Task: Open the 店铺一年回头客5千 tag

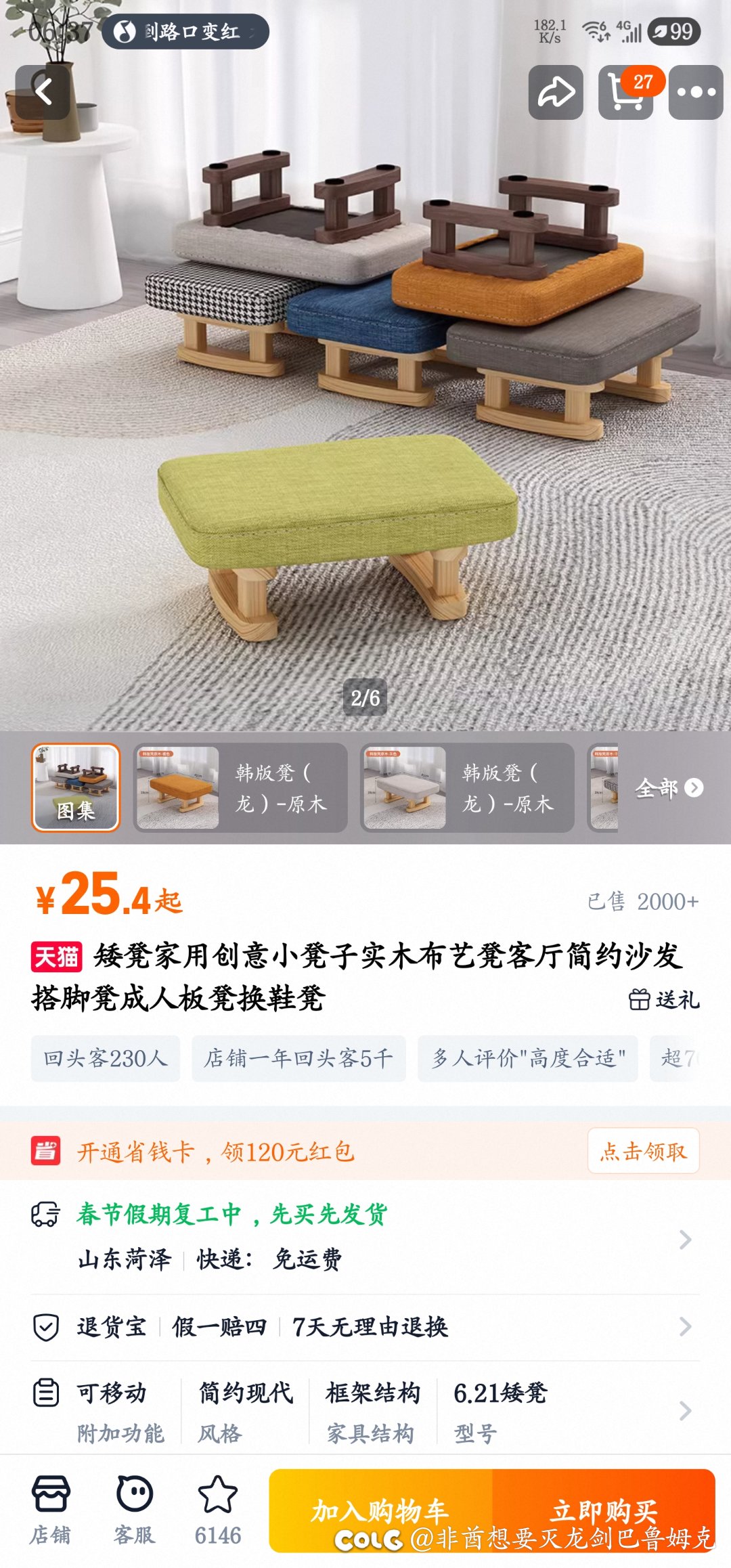Action: pos(298,1058)
